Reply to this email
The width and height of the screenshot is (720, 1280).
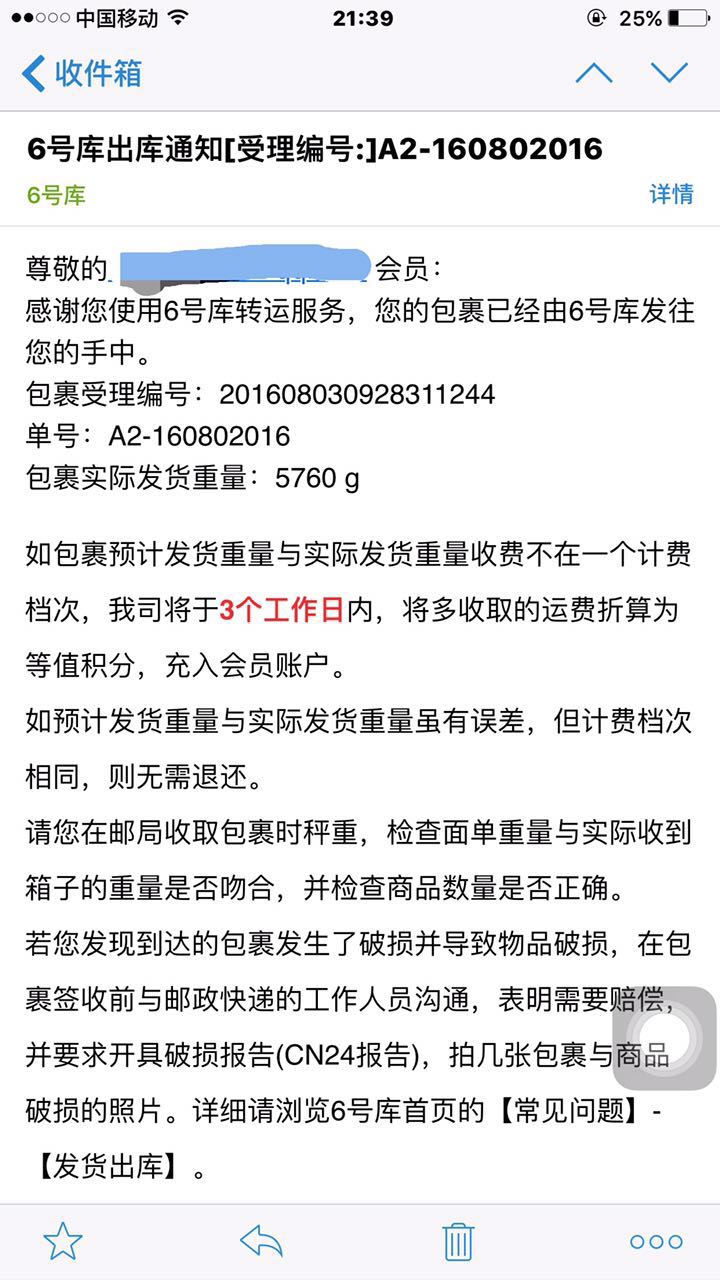tap(261, 1241)
